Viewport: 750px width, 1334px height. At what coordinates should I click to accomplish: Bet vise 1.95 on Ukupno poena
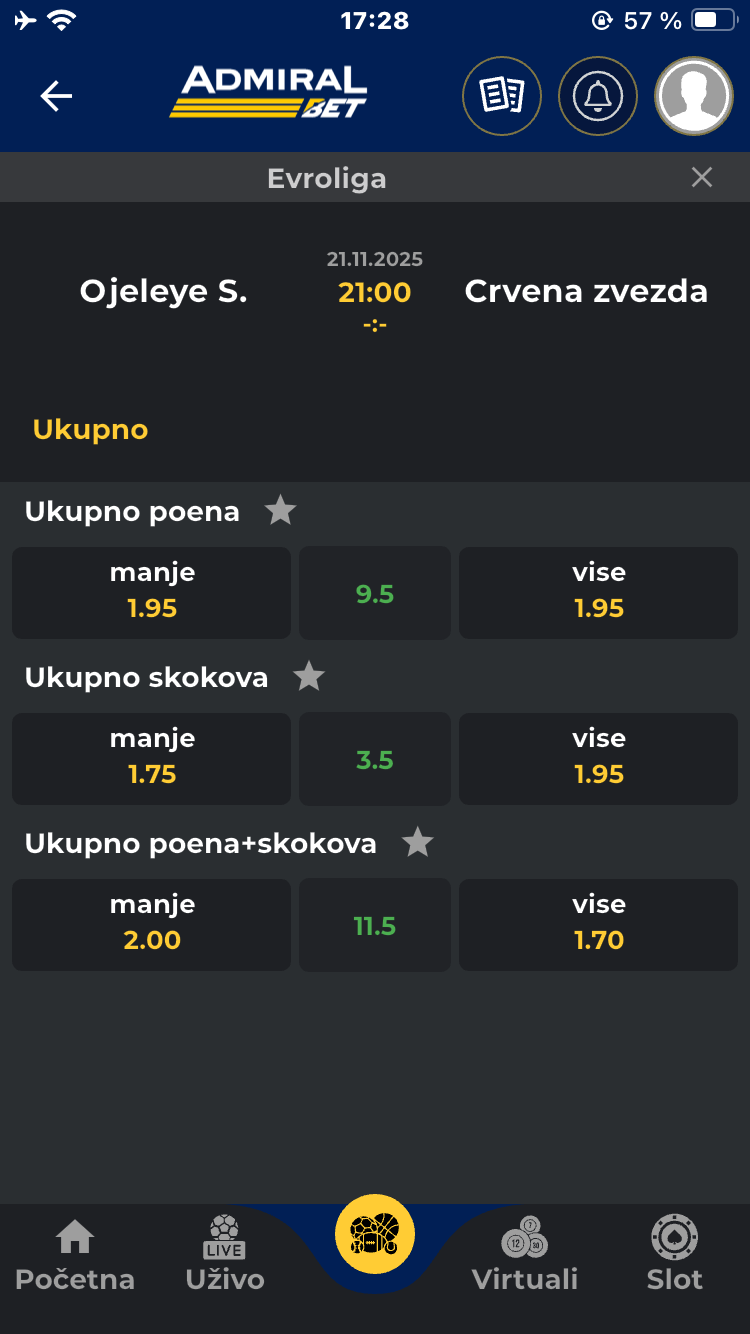coord(598,592)
